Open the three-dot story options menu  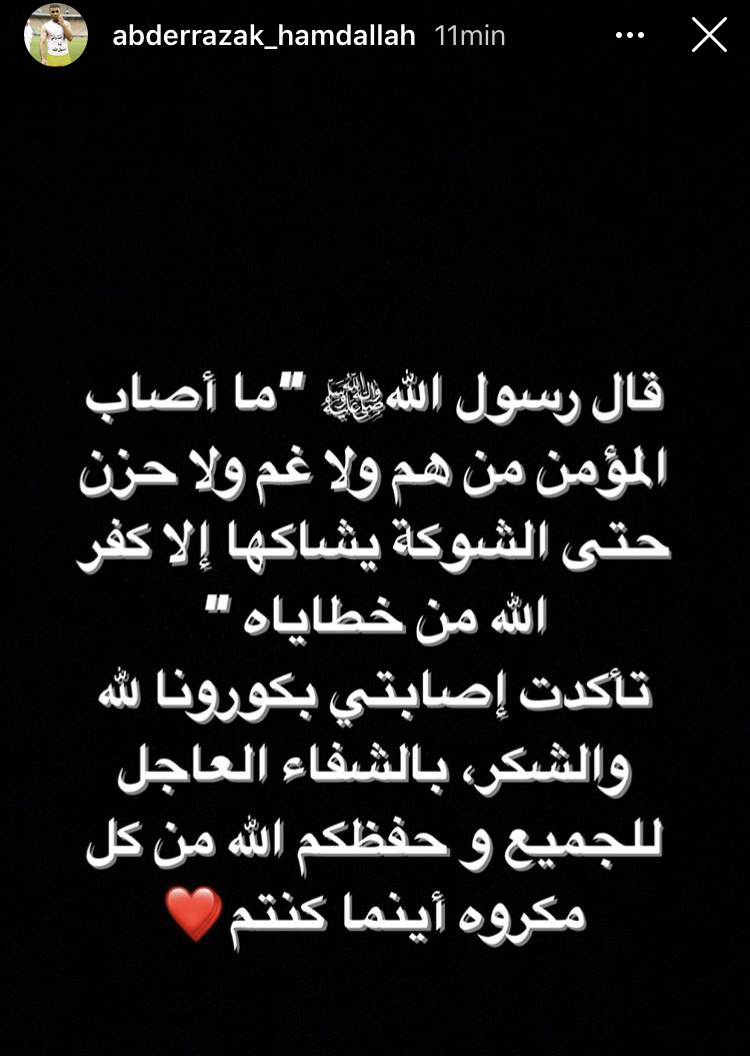[x=630, y=36]
